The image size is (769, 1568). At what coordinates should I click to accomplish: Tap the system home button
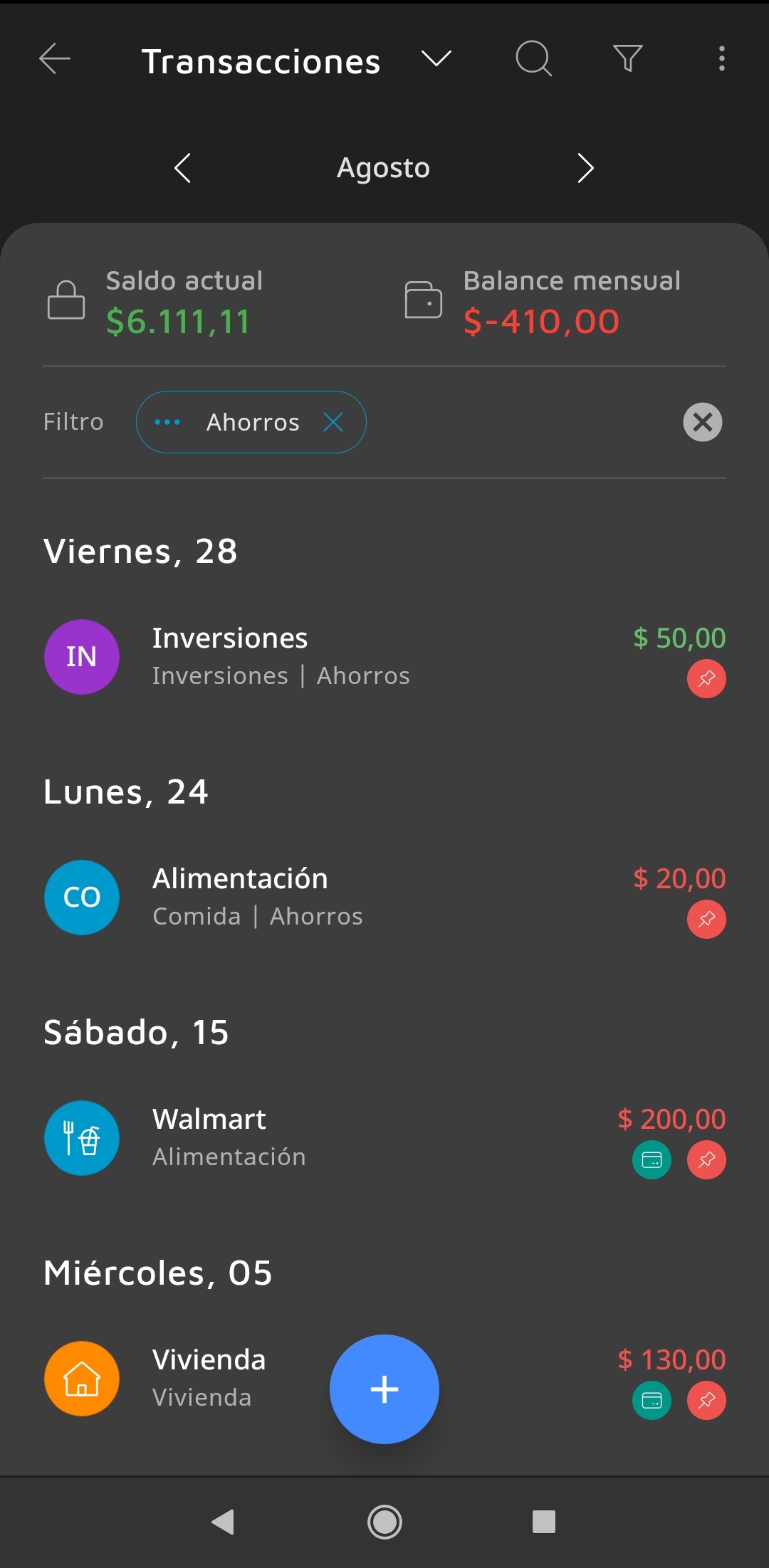(x=384, y=1522)
